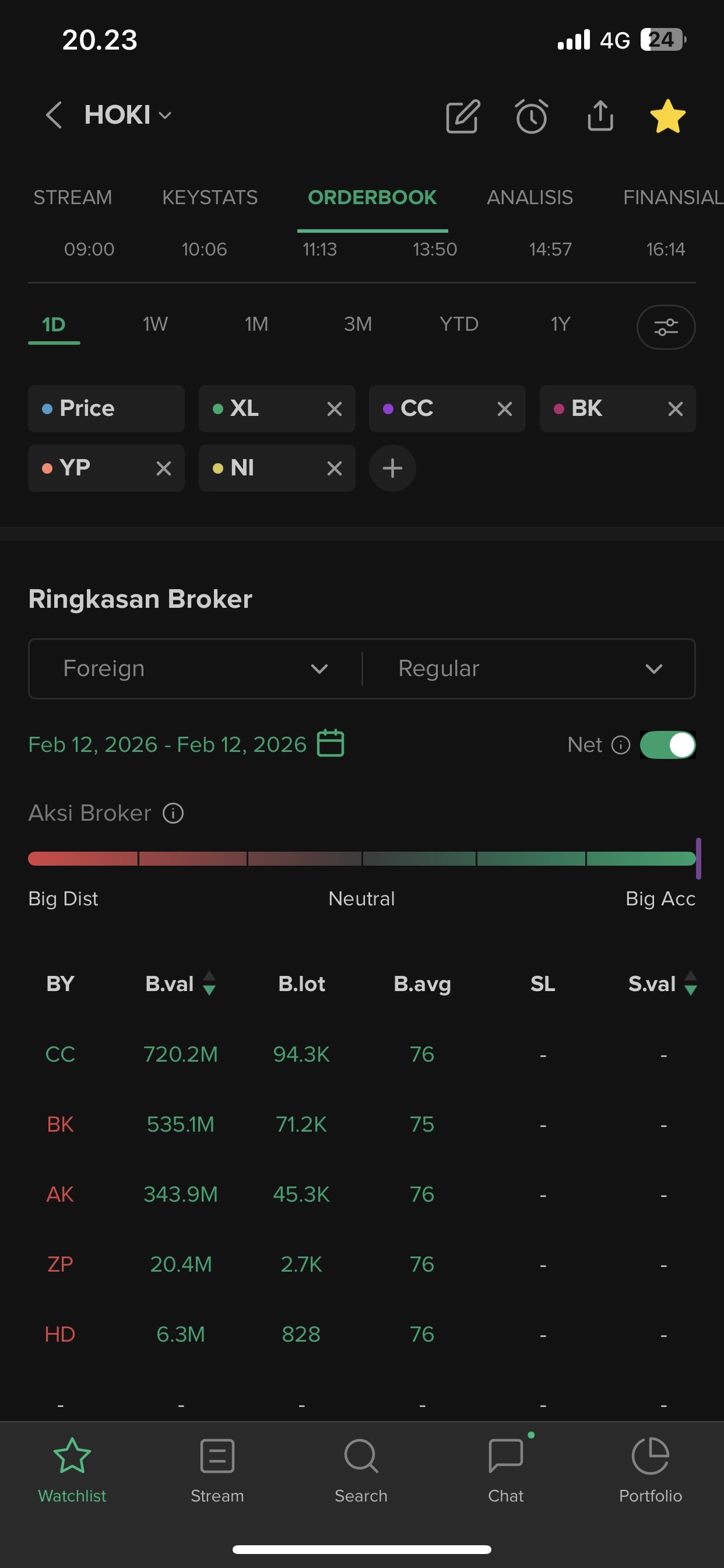
Task: Switch to the ANALISIS tab
Action: point(529,197)
